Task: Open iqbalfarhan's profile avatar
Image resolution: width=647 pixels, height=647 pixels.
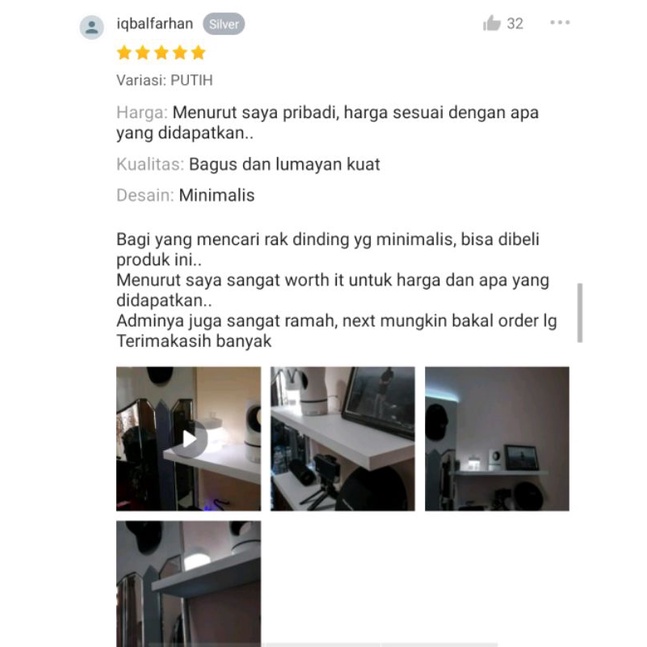Action: 92,27
